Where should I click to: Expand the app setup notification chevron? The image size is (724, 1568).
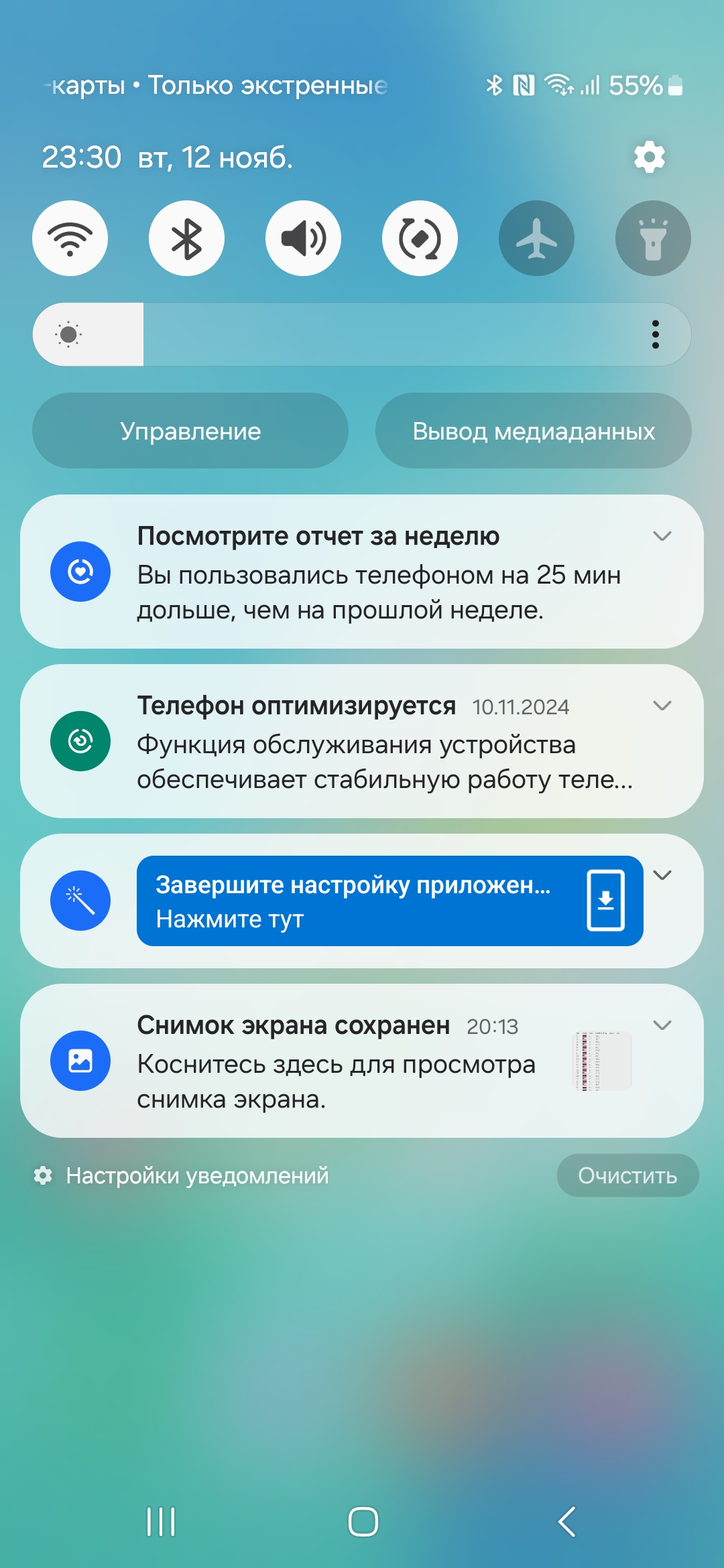pyautogui.click(x=662, y=875)
